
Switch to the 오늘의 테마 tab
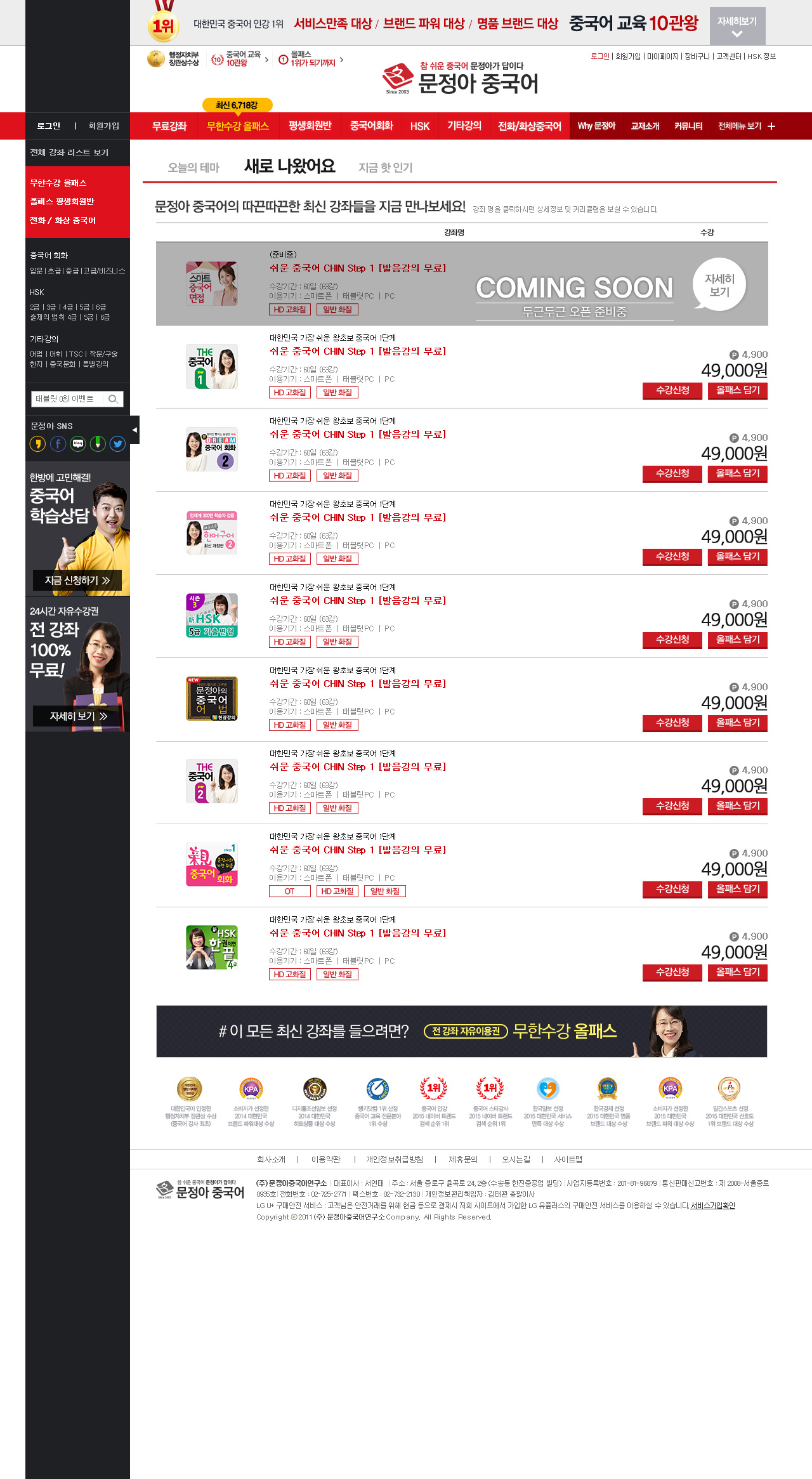coord(193,168)
